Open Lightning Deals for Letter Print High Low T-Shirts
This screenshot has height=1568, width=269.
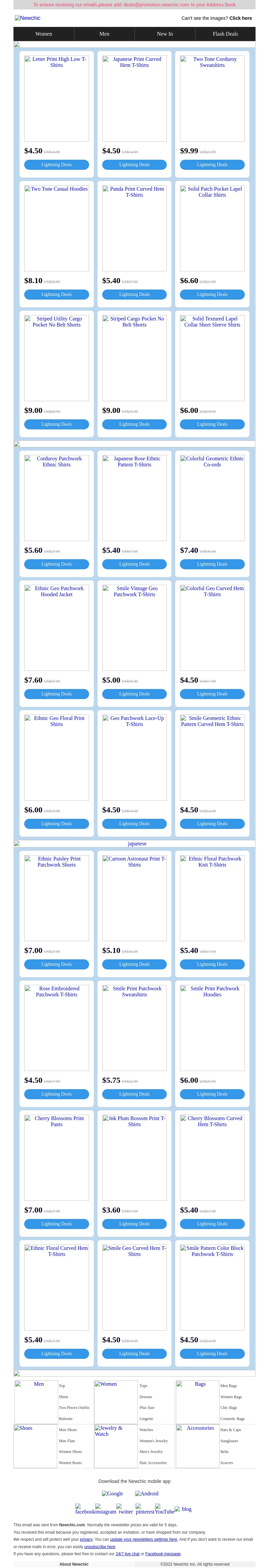pyautogui.click(x=56, y=165)
